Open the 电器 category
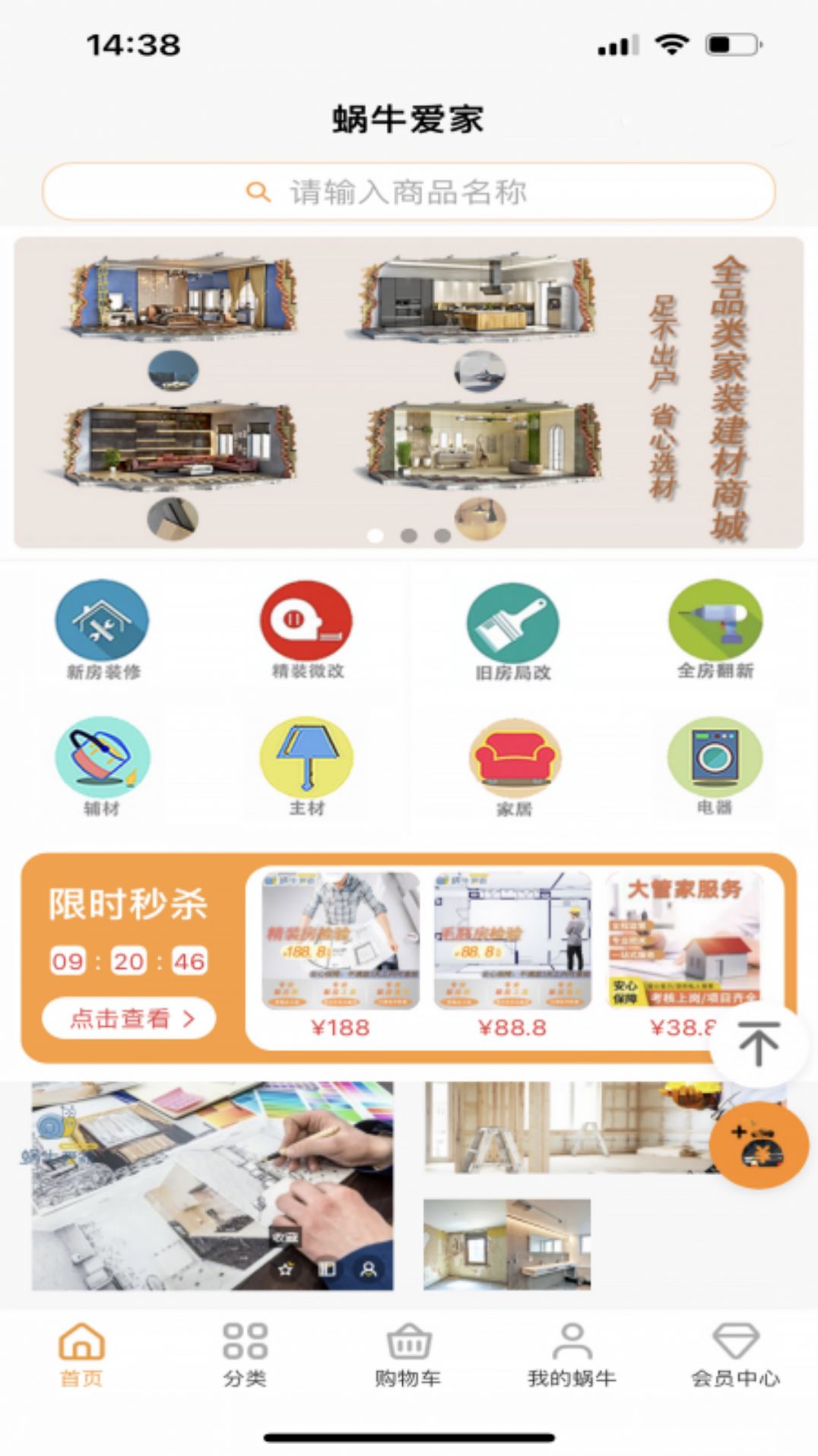 coord(715,764)
